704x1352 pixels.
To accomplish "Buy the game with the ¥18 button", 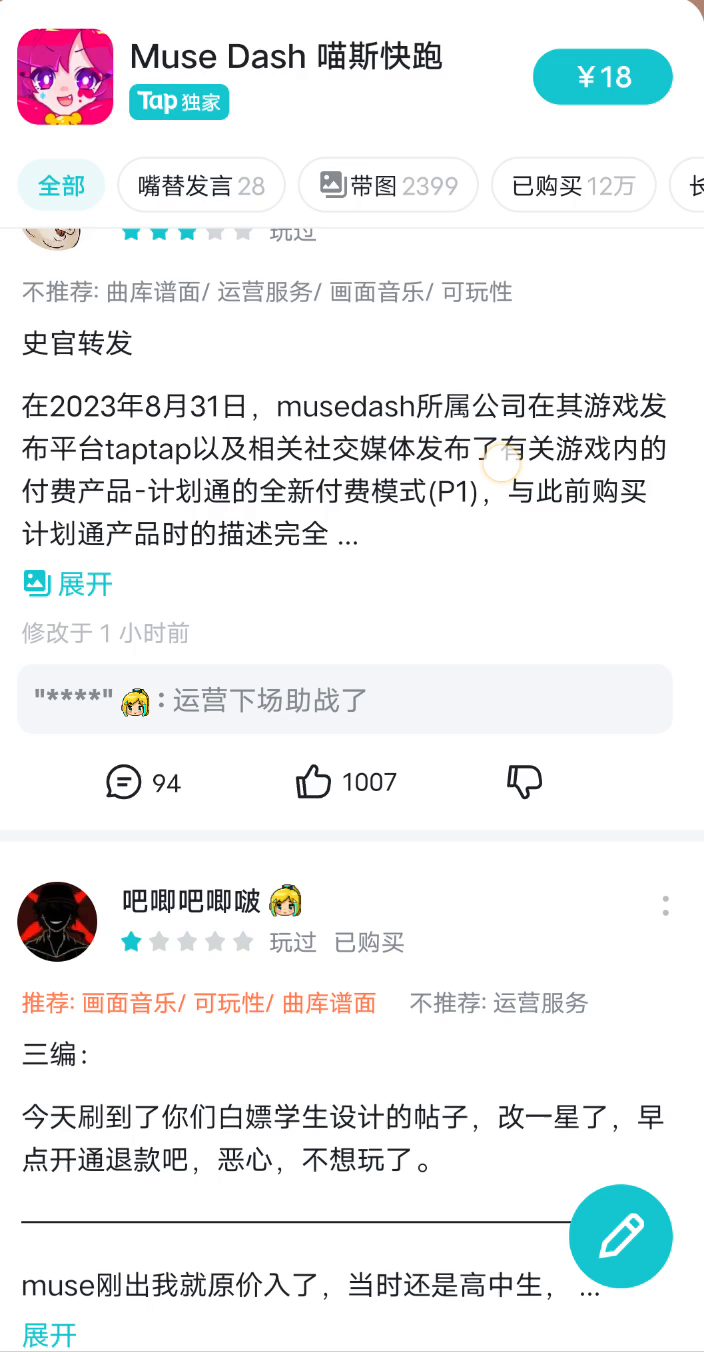I will (602, 77).
